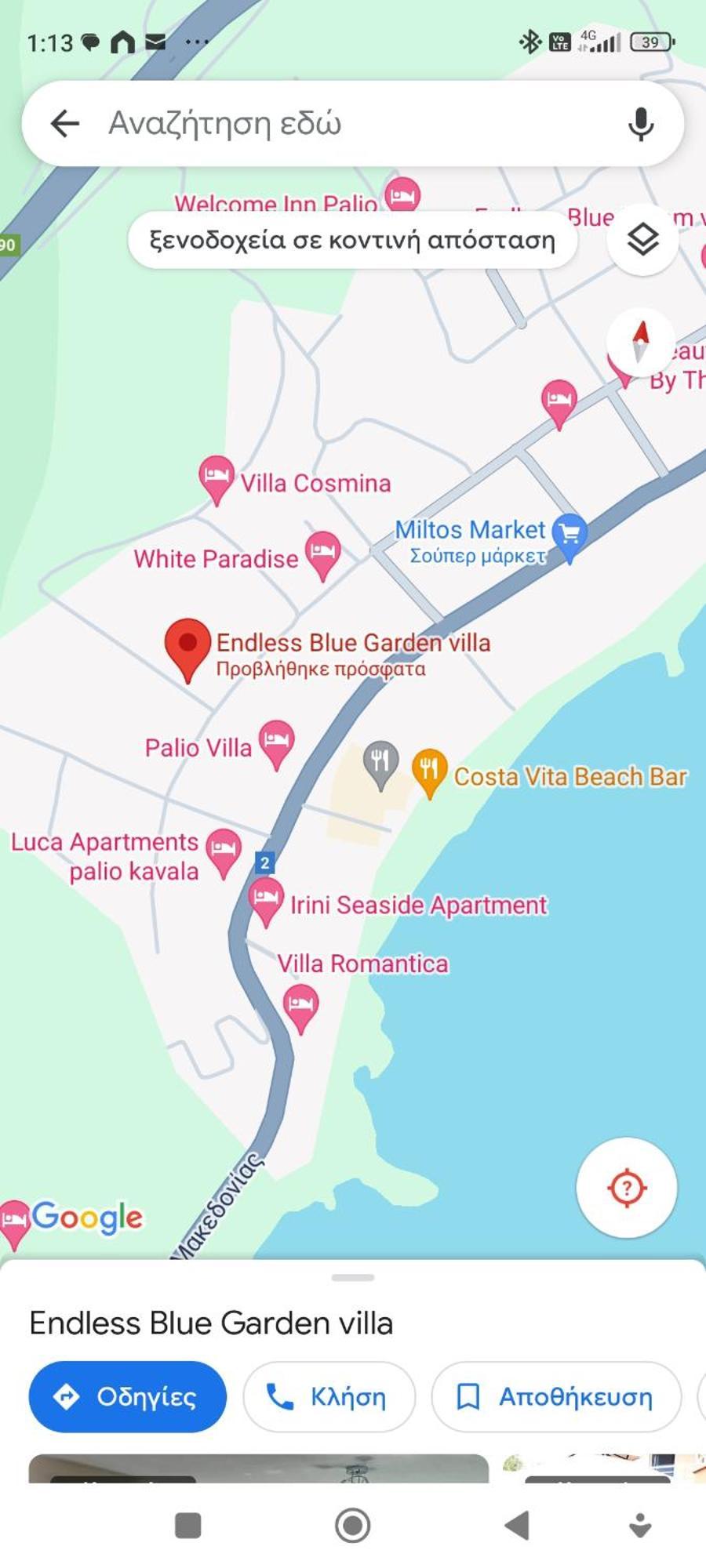Call the villa via Κλήση
The height and width of the screenshot is (1568, 706).
[x=329, y=1397]
